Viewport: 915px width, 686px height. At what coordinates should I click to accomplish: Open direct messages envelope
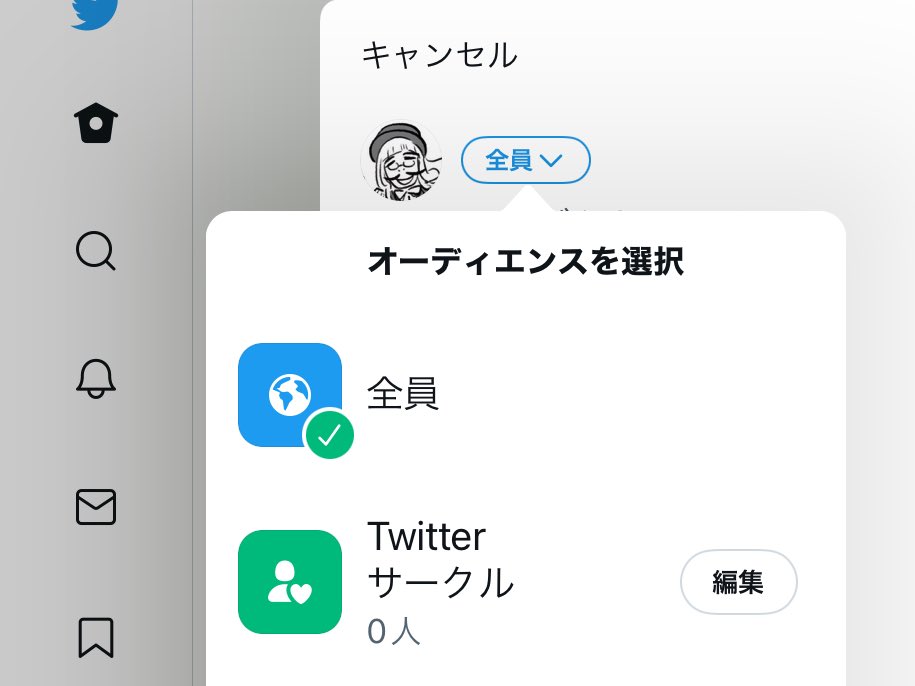(x=96, y=507)
